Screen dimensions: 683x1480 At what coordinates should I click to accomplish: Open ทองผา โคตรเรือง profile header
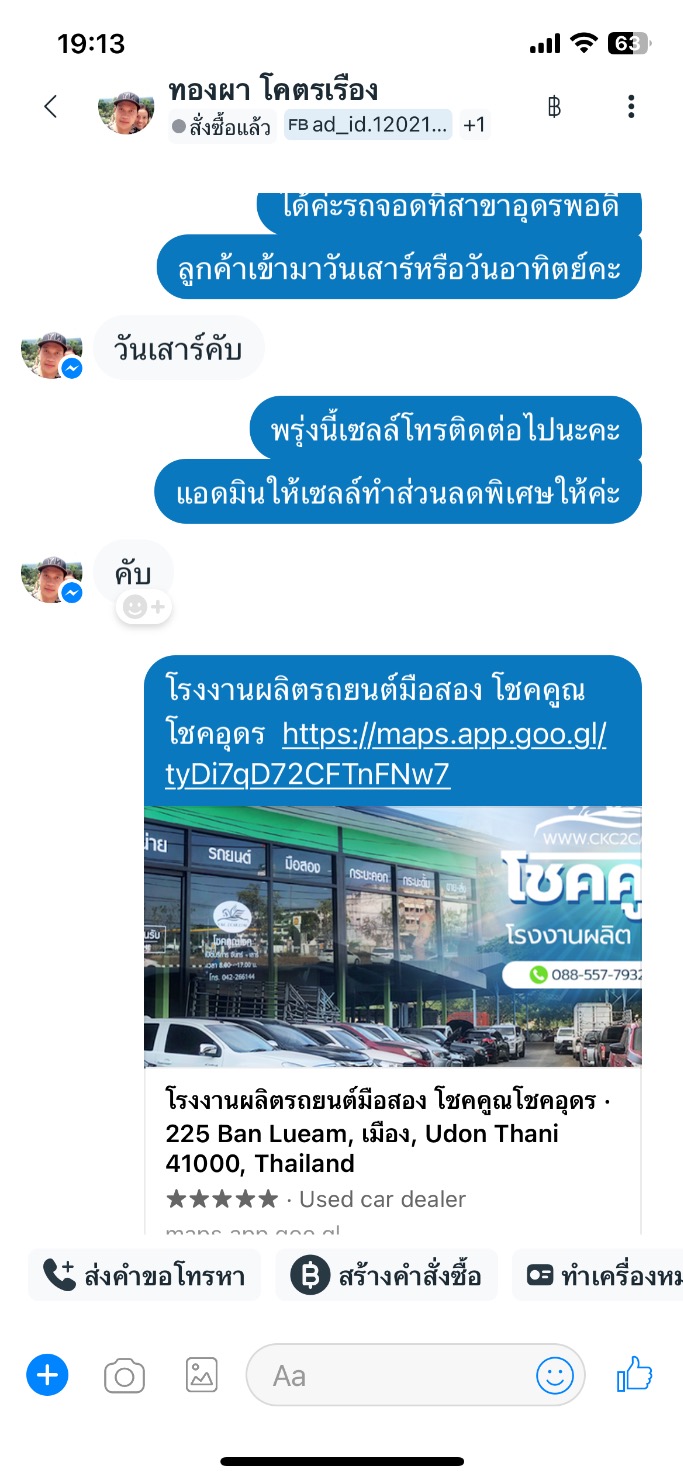[x=272, y=90]
